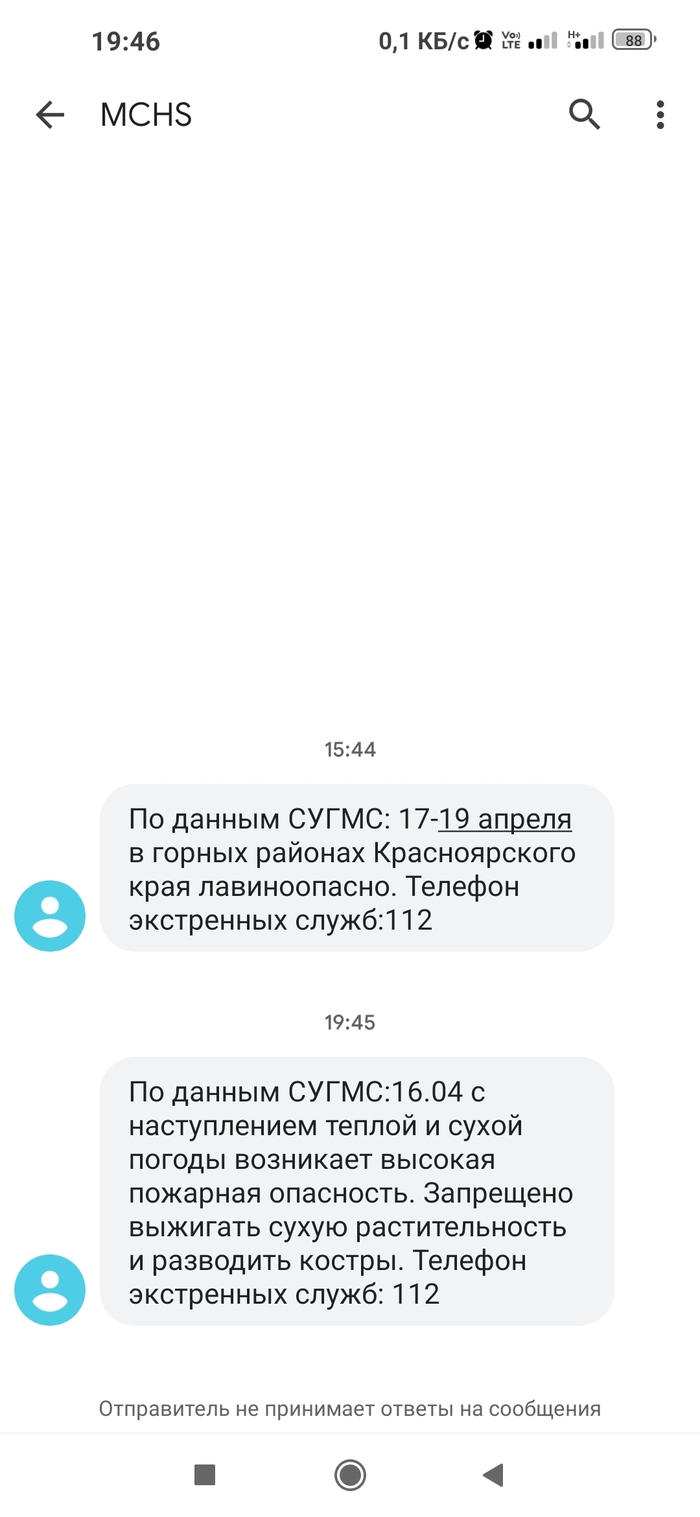Go back to the conversation list

49,115
